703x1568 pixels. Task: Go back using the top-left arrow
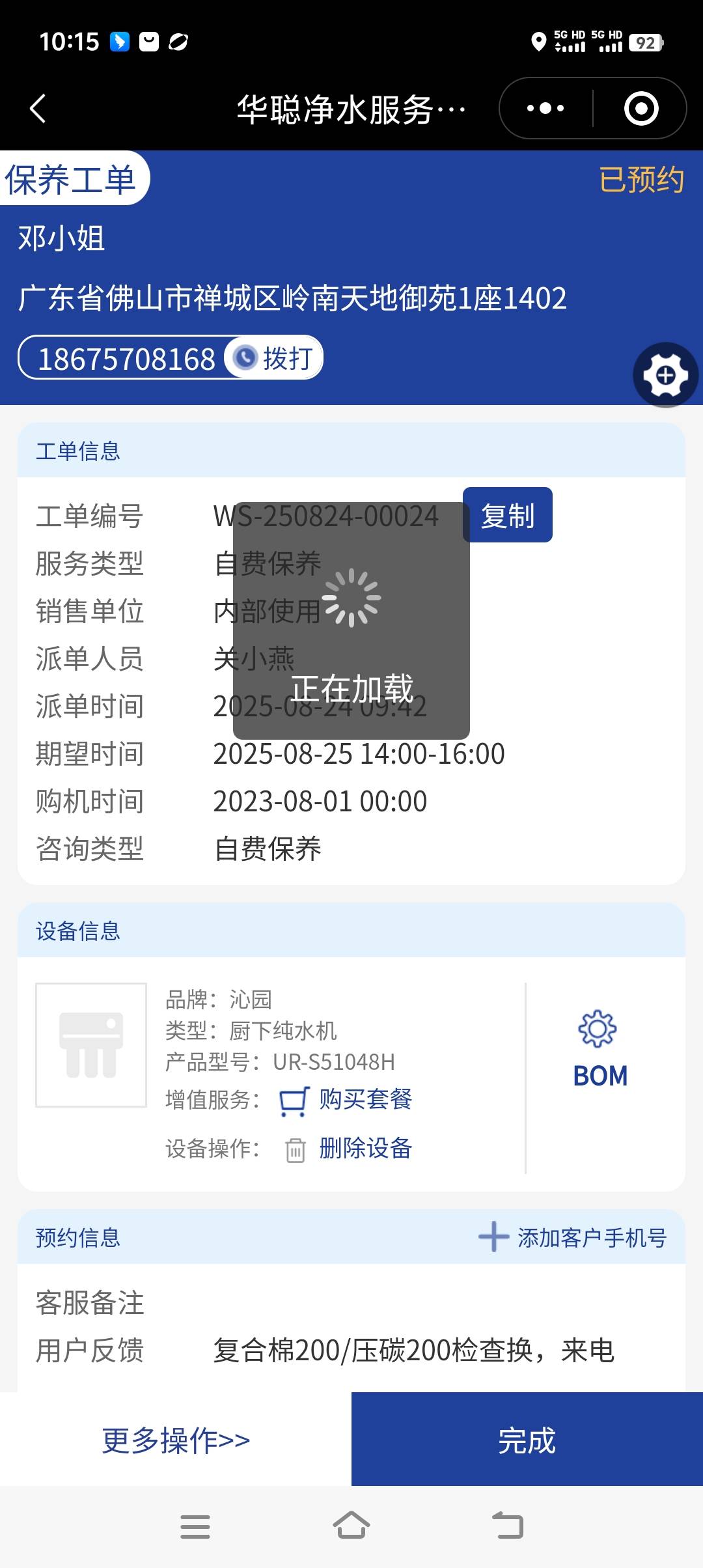pos(38,108)
